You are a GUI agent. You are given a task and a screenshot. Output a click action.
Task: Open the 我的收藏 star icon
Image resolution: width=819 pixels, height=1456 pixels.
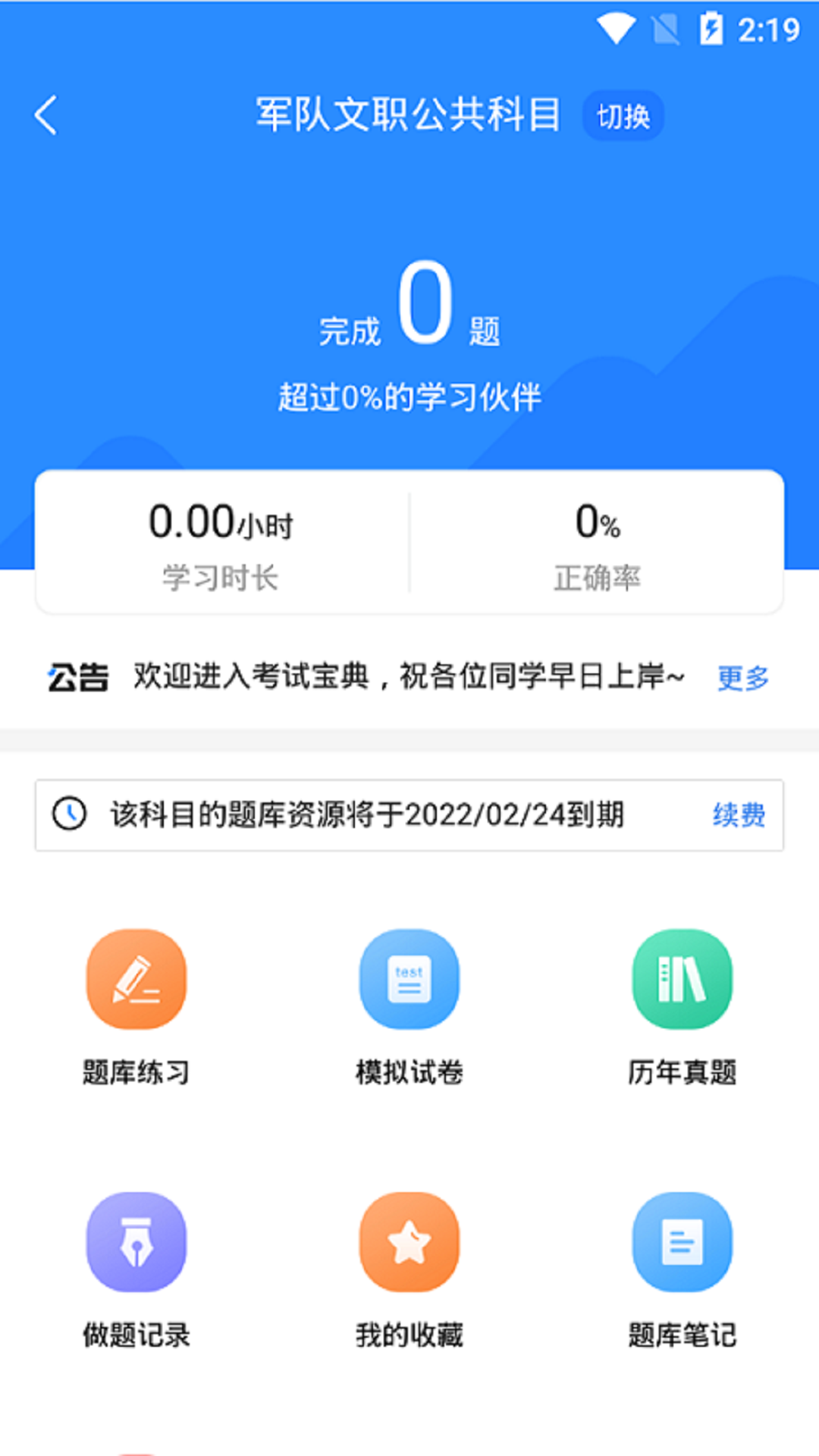point(409,1241)
